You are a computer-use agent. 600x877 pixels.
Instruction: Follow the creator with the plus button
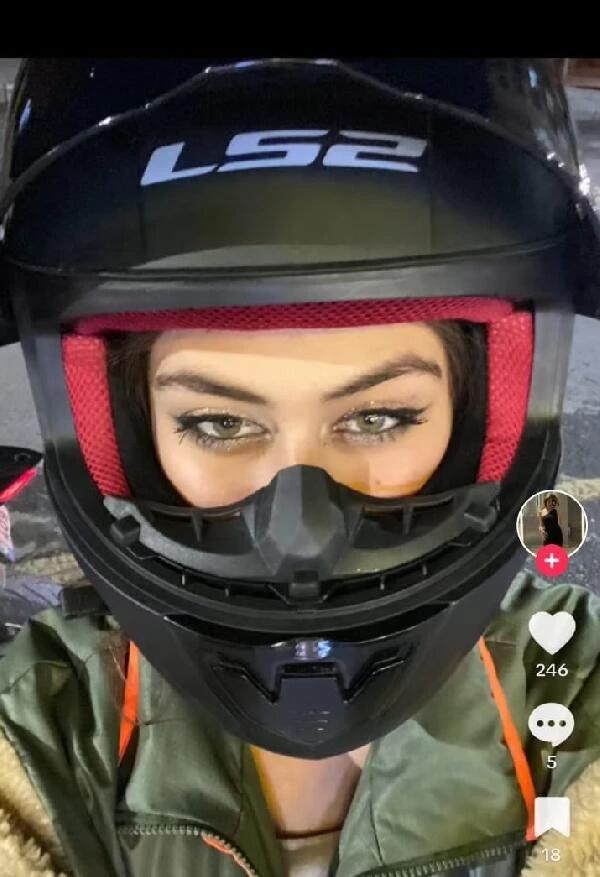click(x=551, y=561)
